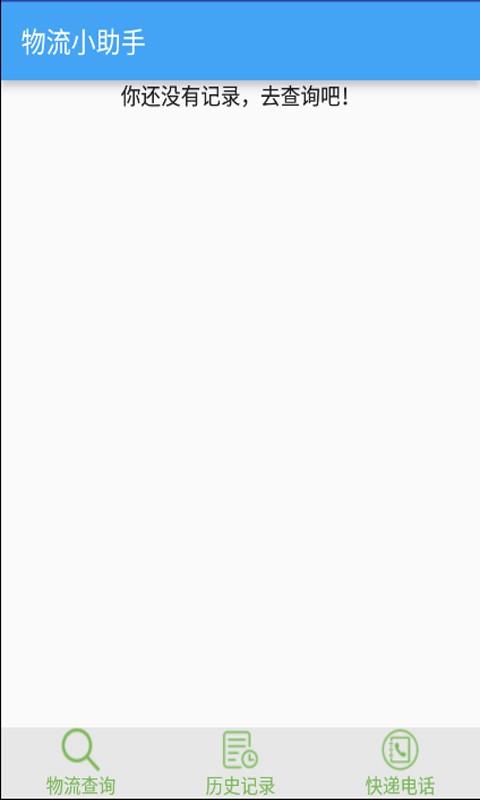480x800 pixels.
Task: Open the 历史记录 tab
Action: point(240,763)
